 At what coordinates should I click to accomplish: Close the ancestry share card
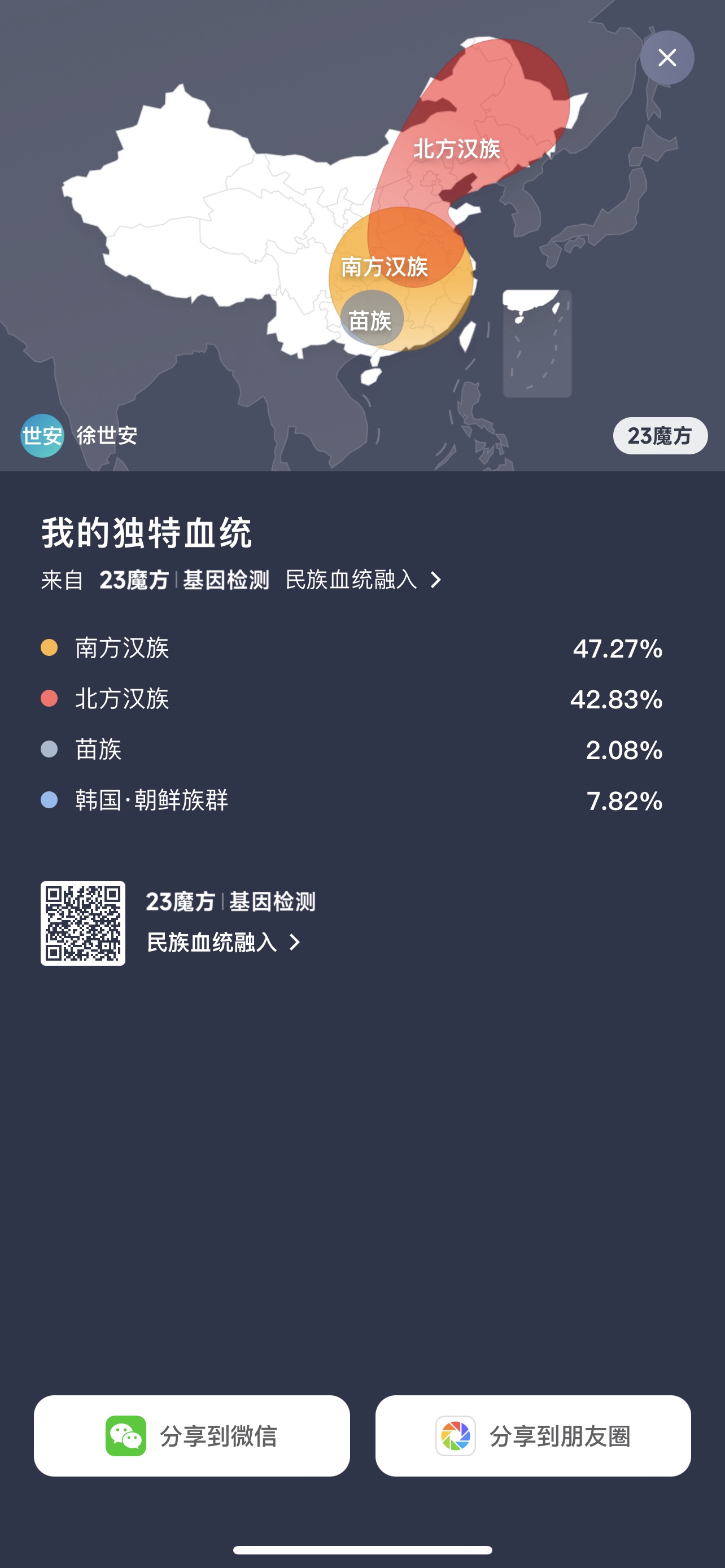pyautogui.click(x=667, y=58)
